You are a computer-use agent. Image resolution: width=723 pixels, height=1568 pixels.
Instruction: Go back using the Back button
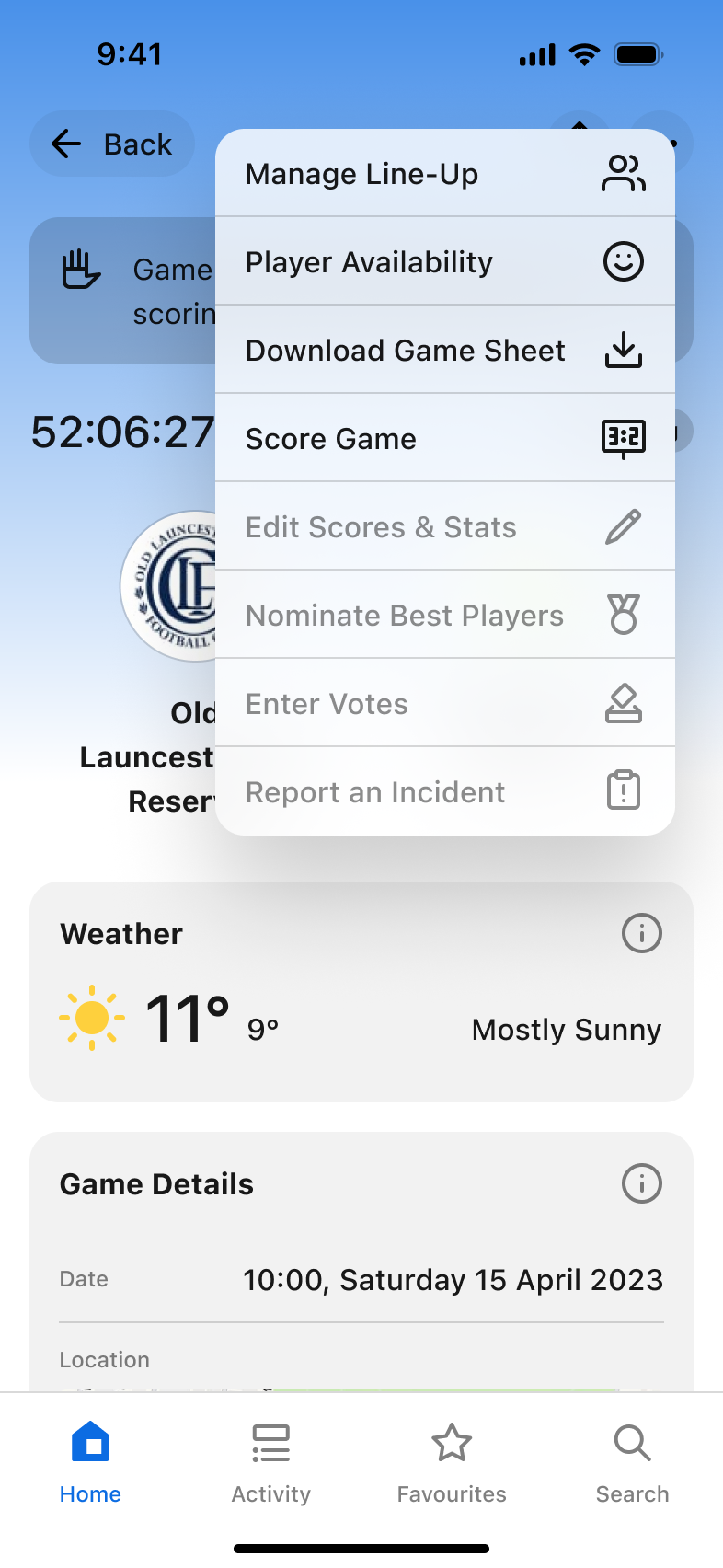point(112,144)
